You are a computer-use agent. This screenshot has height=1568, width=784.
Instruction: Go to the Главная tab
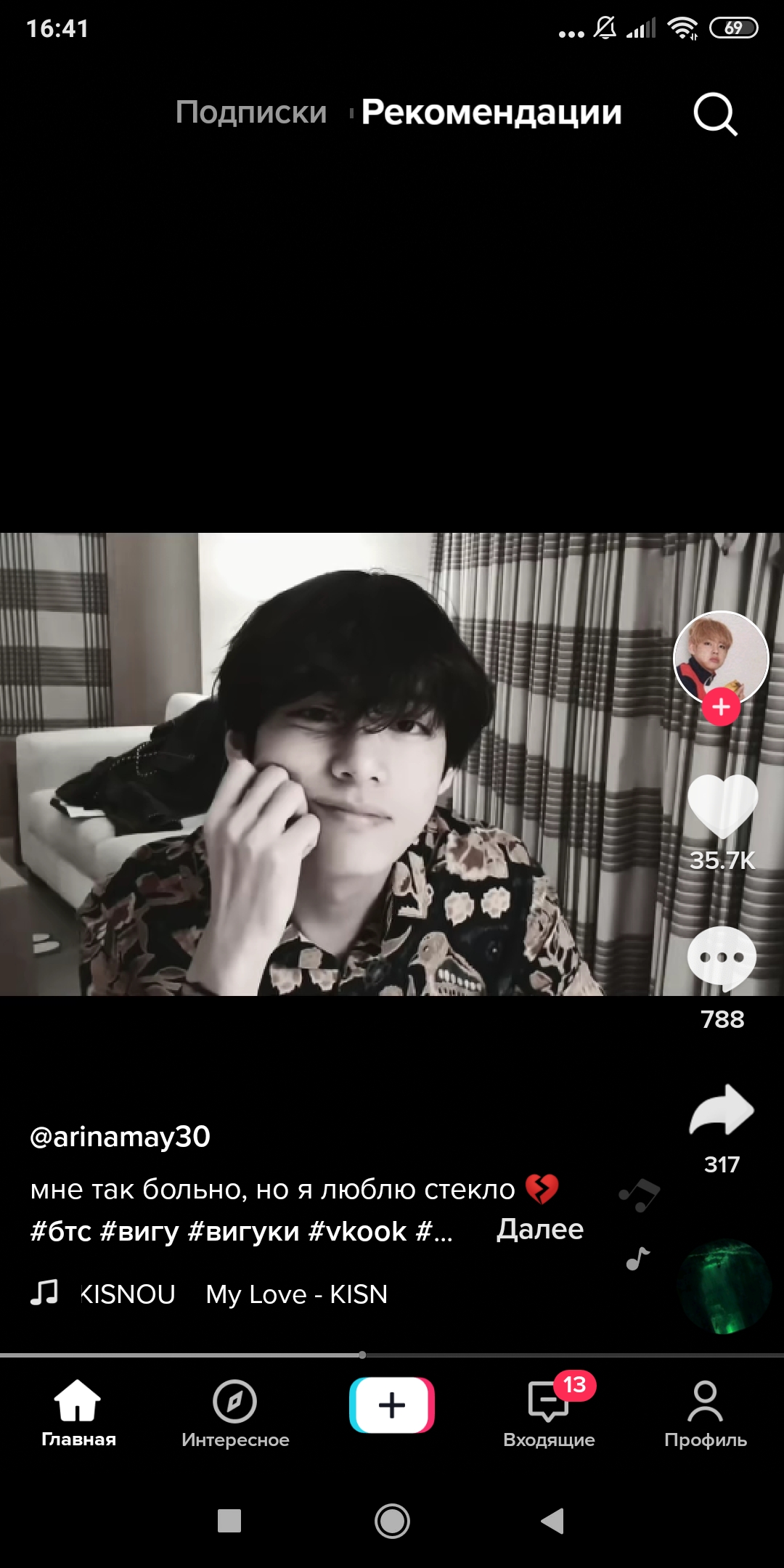(x=78, y=1413)
